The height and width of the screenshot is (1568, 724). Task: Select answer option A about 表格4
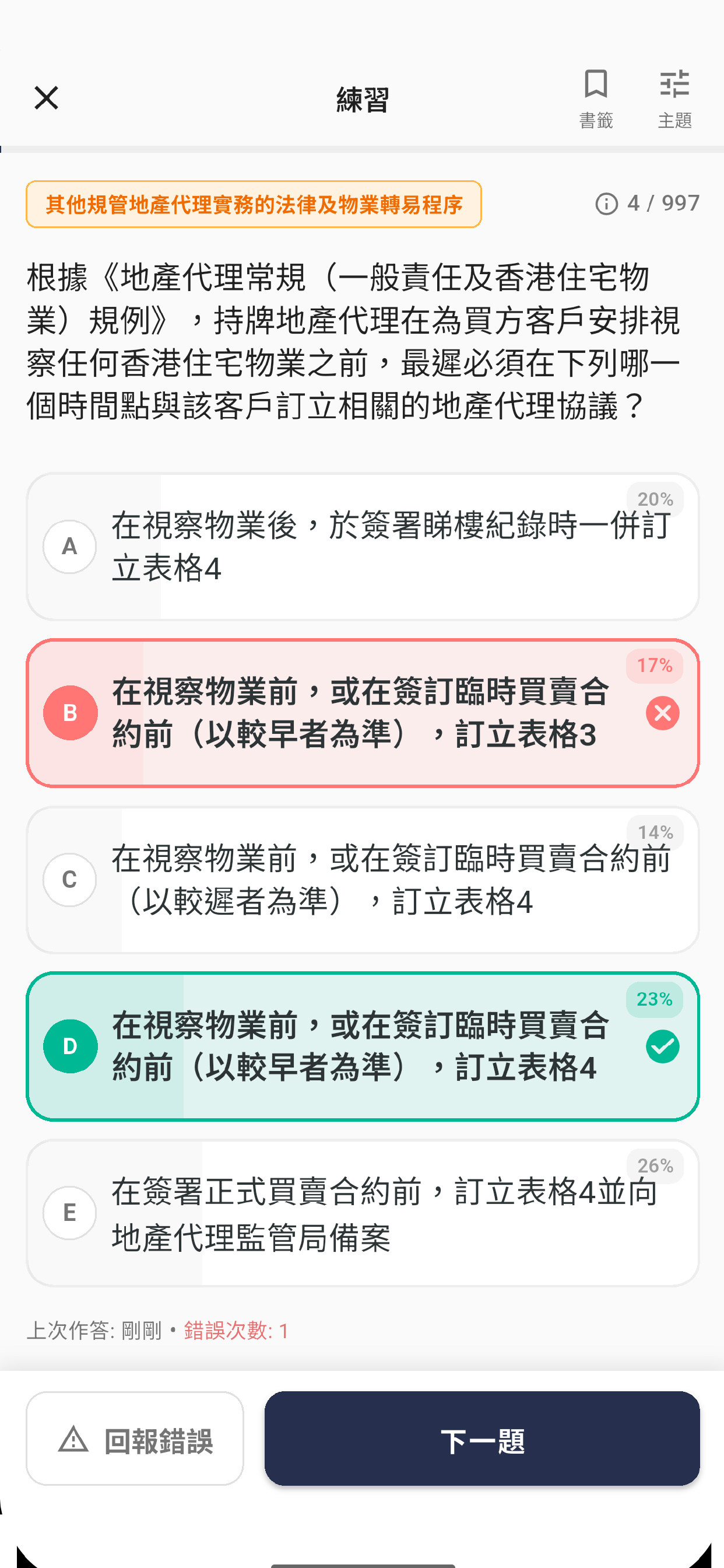pyautogui.click(x=361, y=546)
